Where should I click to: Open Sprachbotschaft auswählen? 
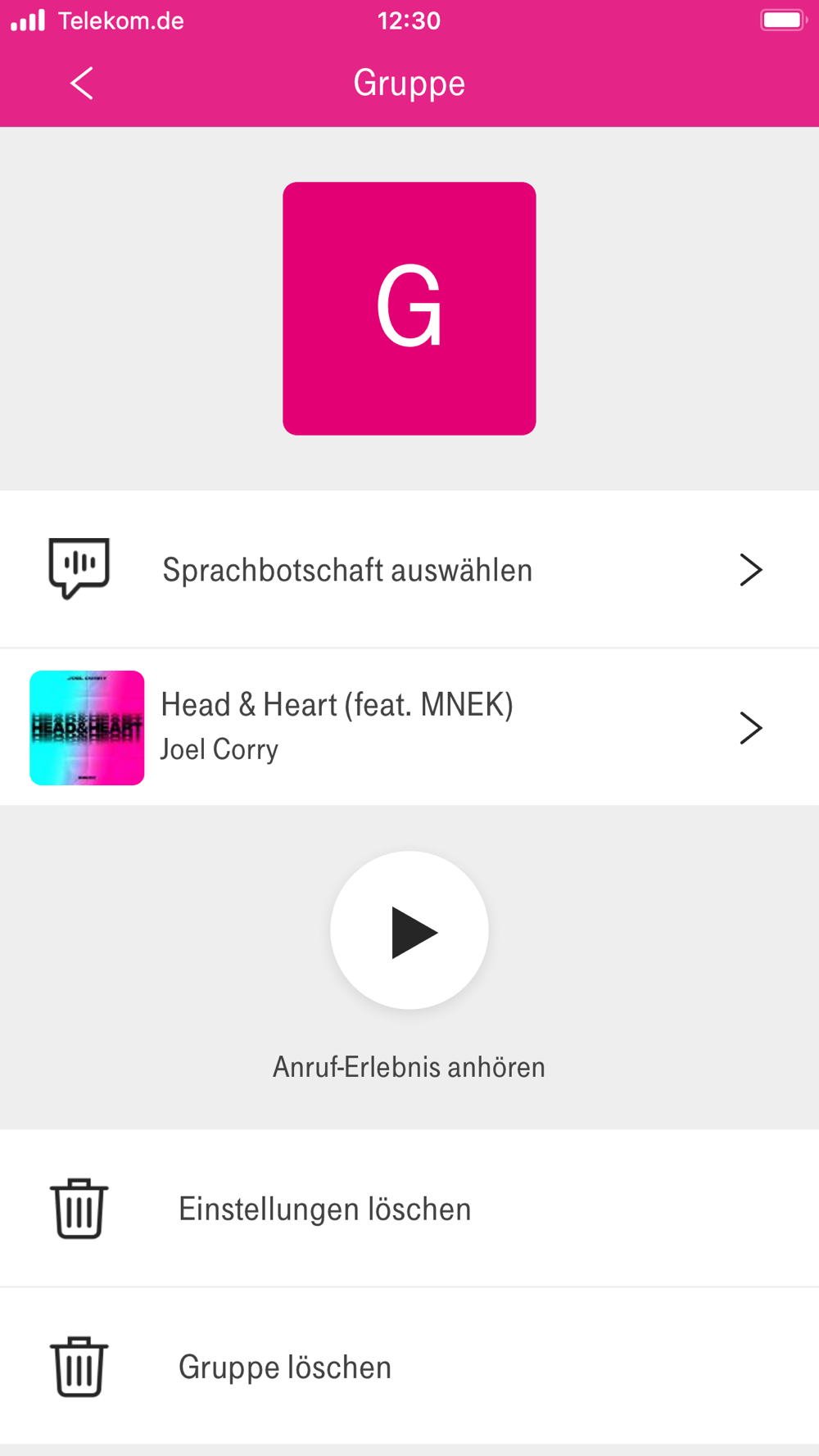pos(409,569)
